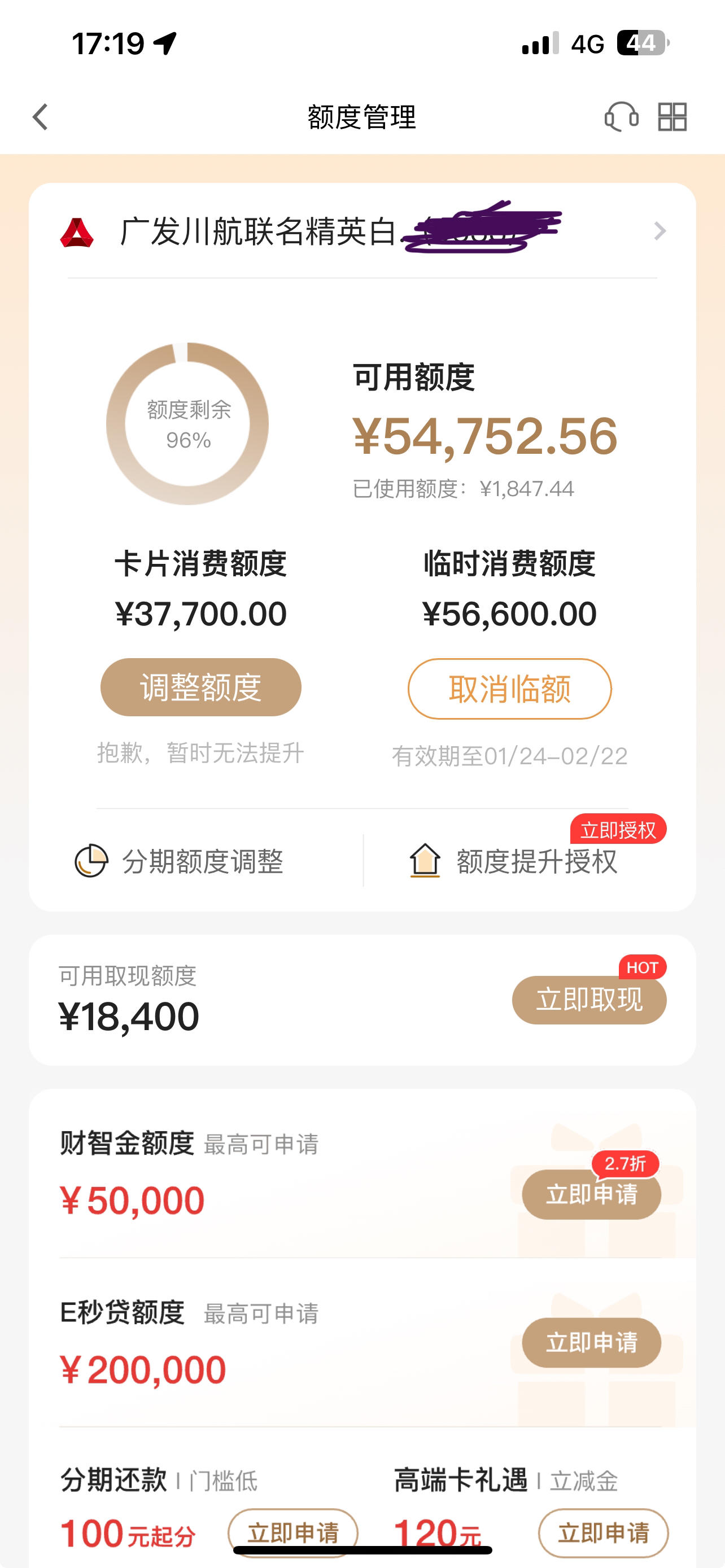Open the grid menu icon
Screen dimensions: 725x1568
[x=672, y=117]
